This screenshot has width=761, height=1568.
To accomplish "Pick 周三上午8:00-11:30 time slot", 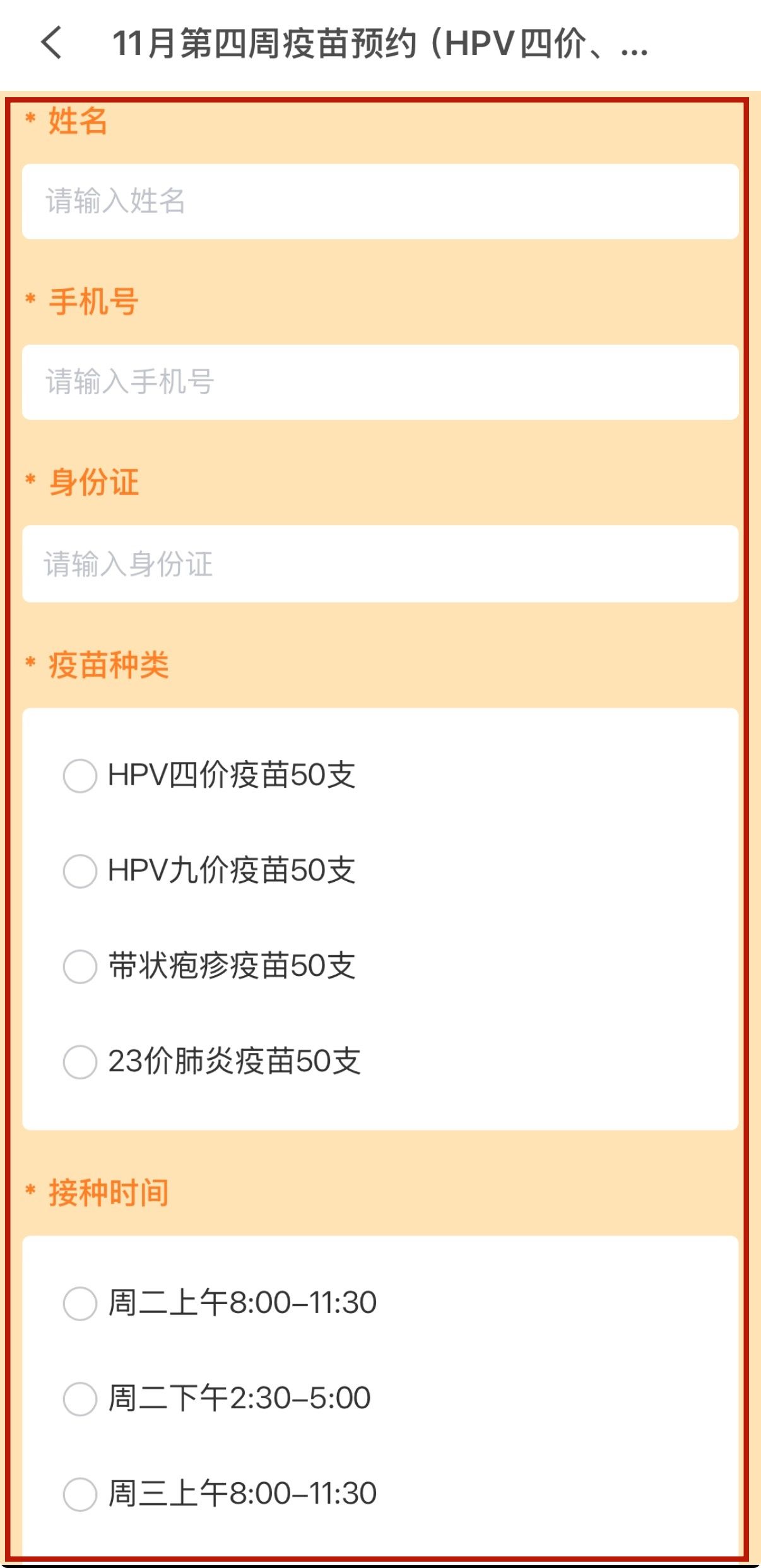I will 80,1494.
